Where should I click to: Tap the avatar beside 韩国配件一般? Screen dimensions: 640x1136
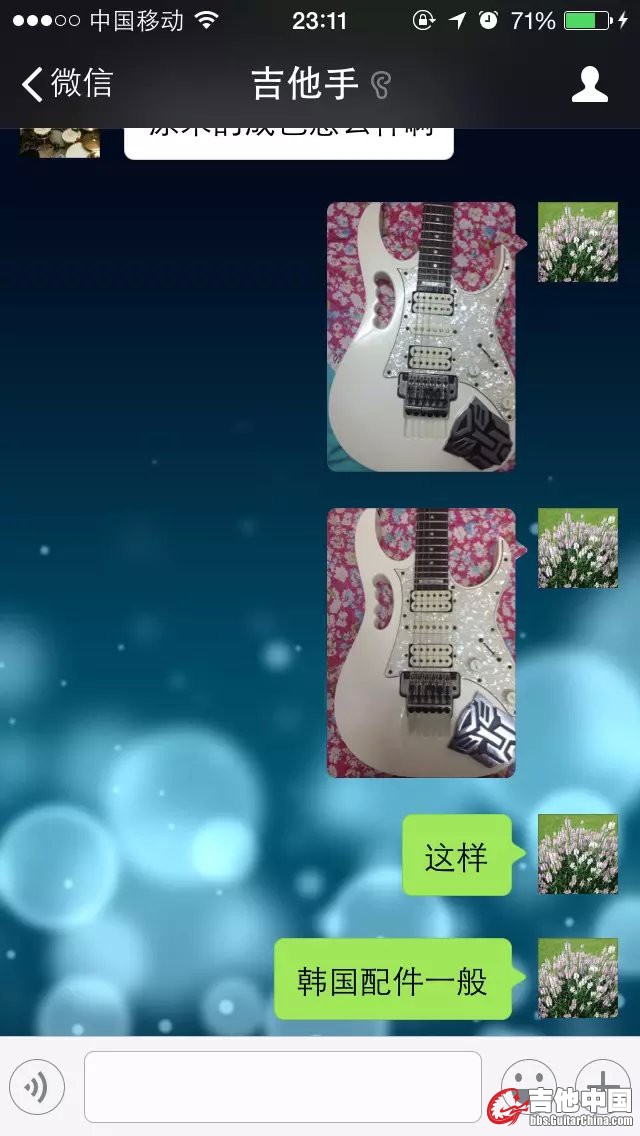(577, 978)
